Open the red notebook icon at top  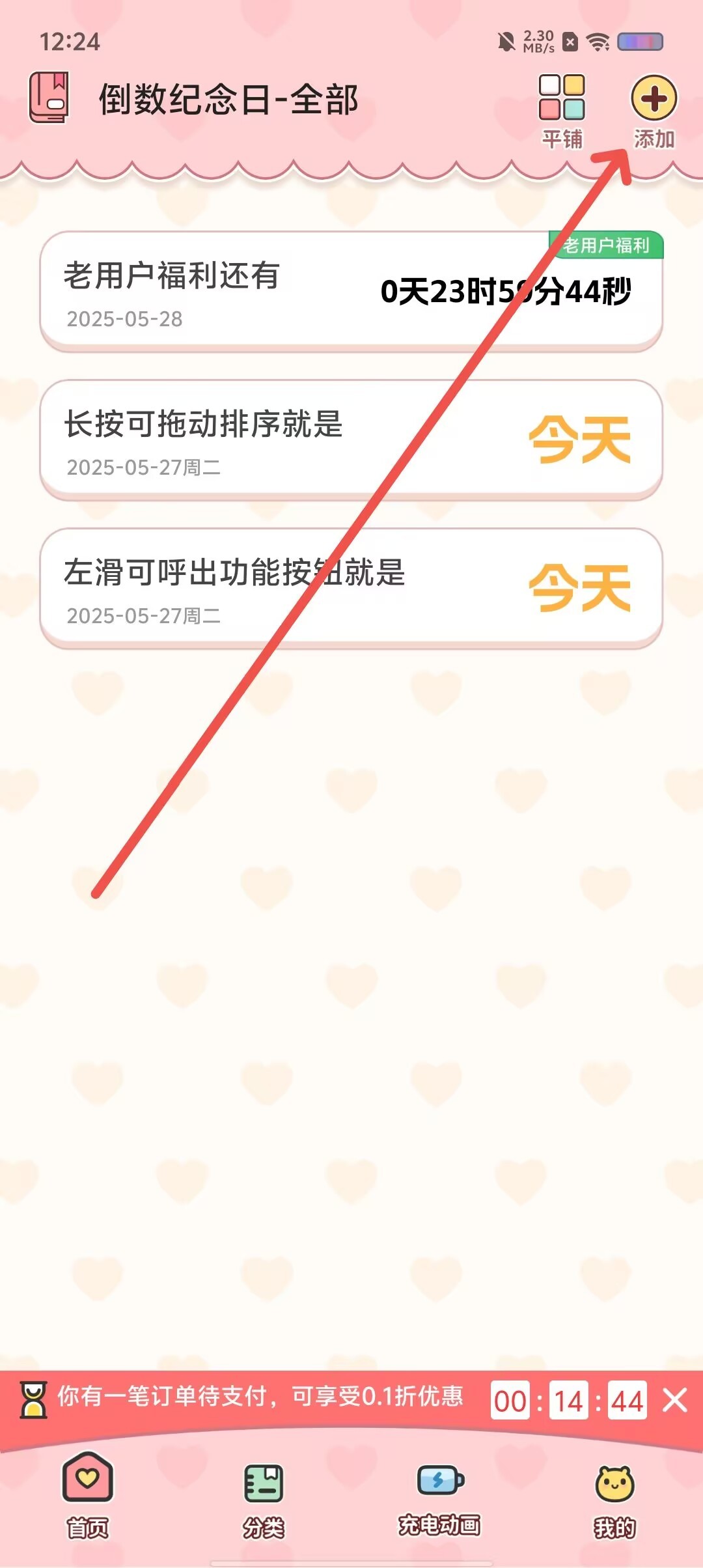(x=49, y=98)
